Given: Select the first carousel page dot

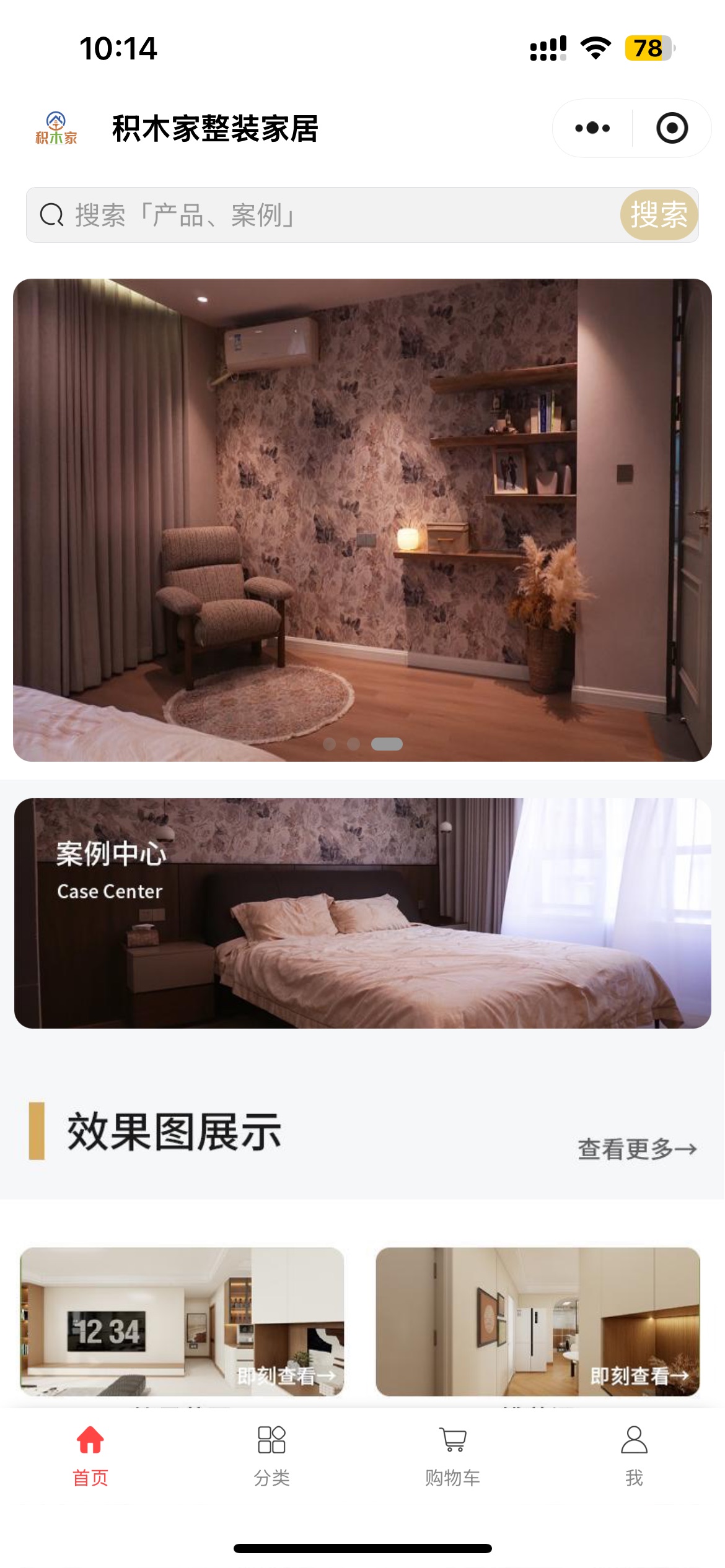Looking at the screenshot, I should pos(330,744).
